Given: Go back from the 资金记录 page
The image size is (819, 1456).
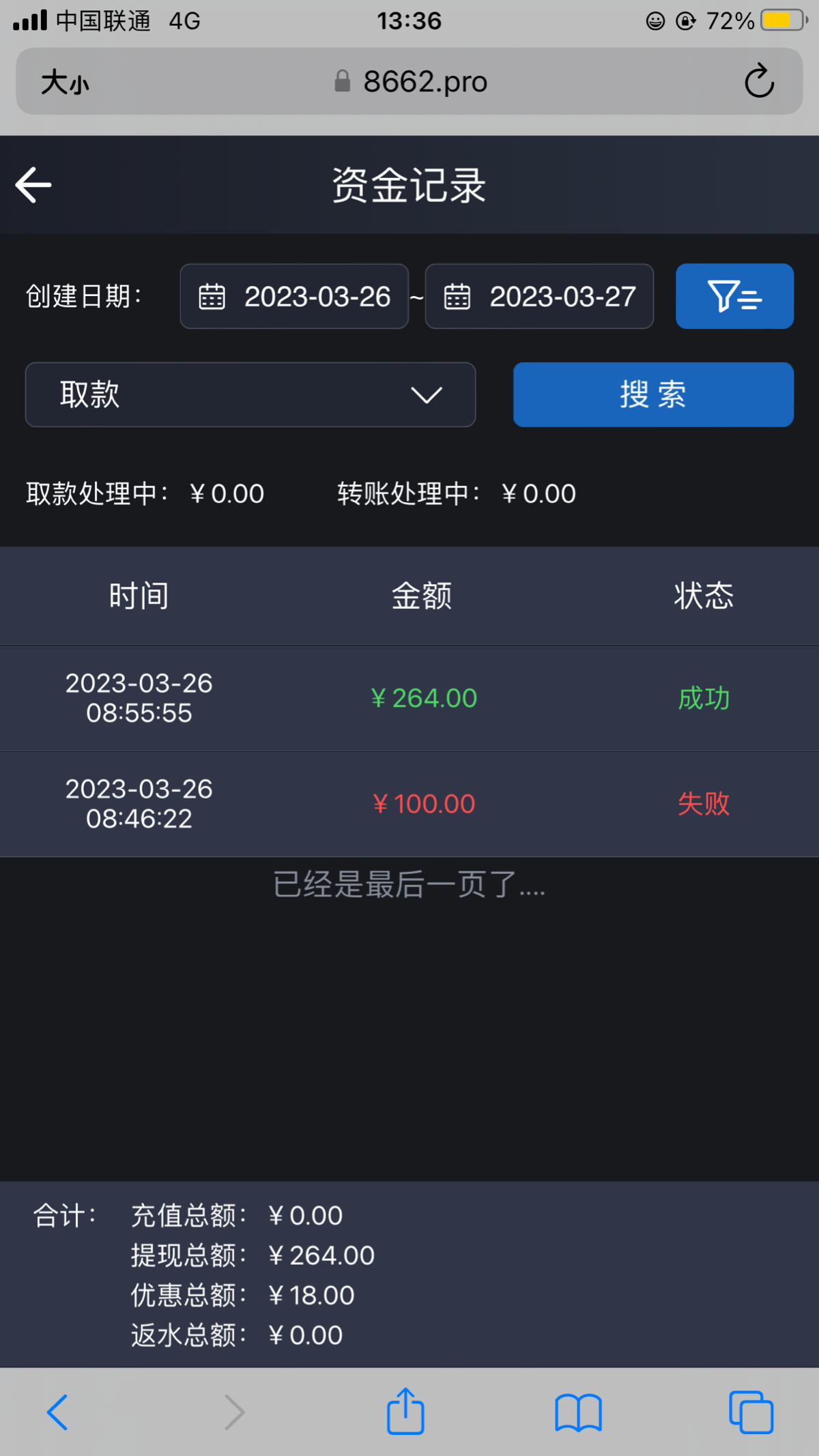Looking at the screenshot, I should 33,185.
